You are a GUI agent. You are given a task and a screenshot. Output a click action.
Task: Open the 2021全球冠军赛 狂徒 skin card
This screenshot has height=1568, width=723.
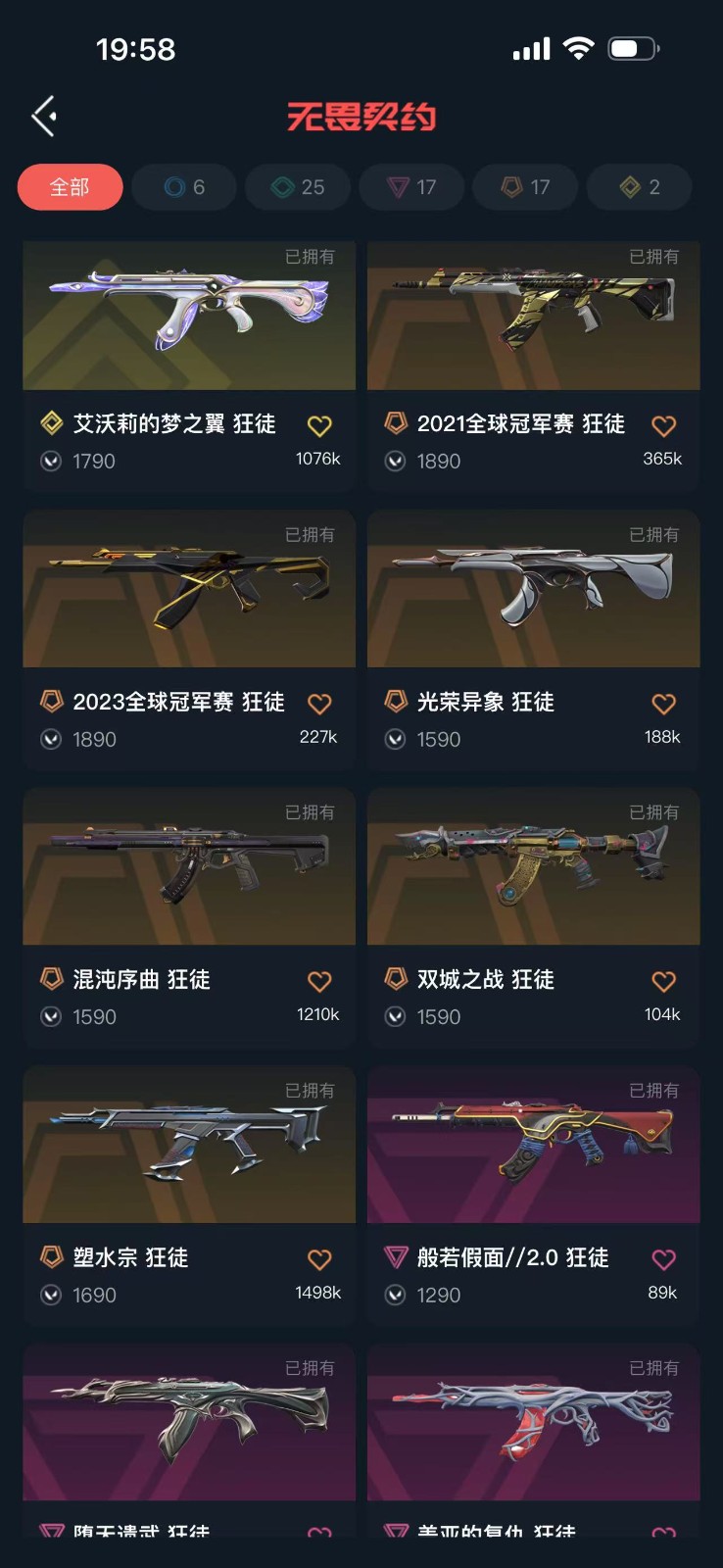[x=533, y=316]
